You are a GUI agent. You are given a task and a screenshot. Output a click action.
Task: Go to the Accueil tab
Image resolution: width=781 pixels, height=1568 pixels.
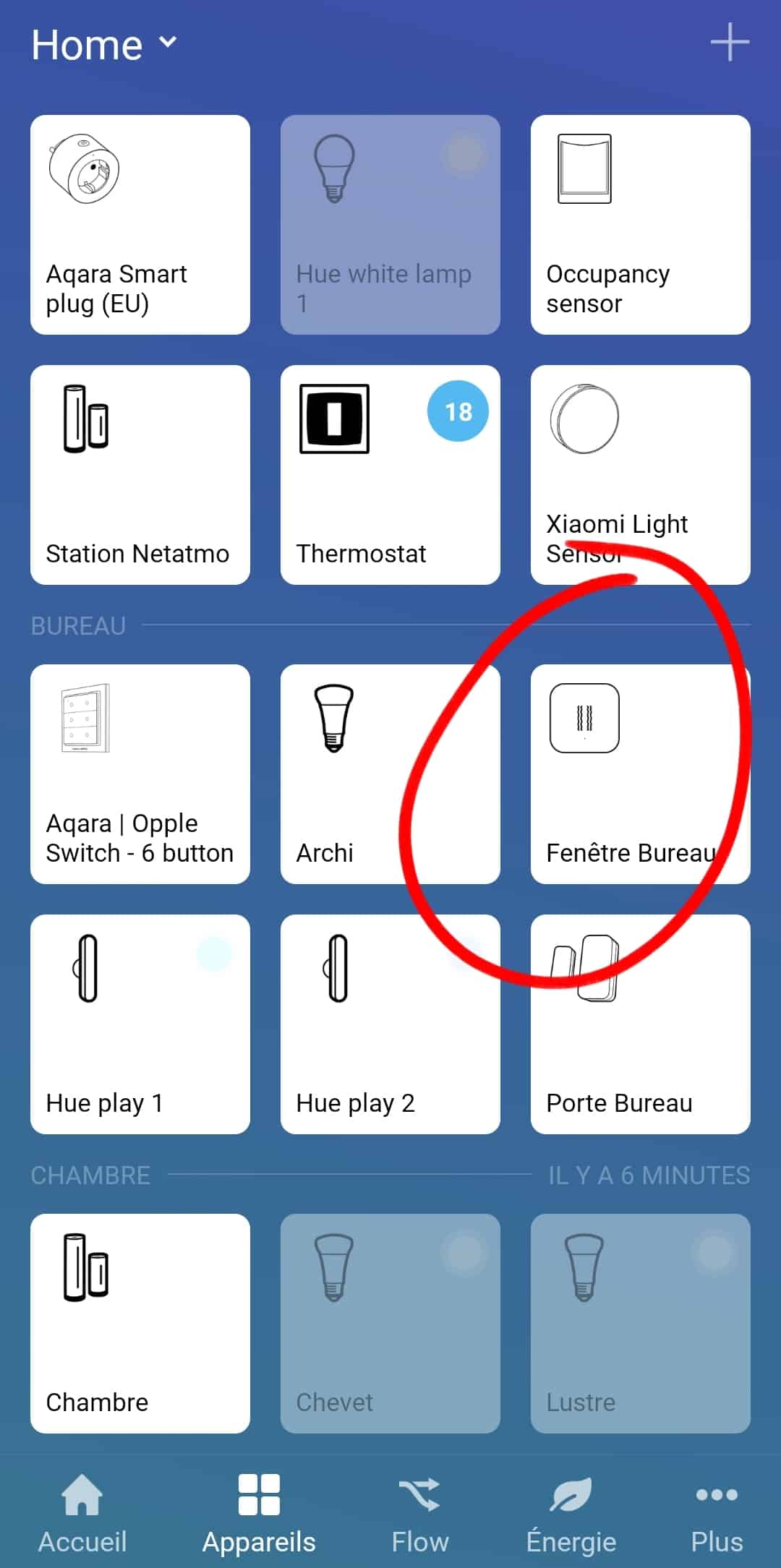(82, 1514)
